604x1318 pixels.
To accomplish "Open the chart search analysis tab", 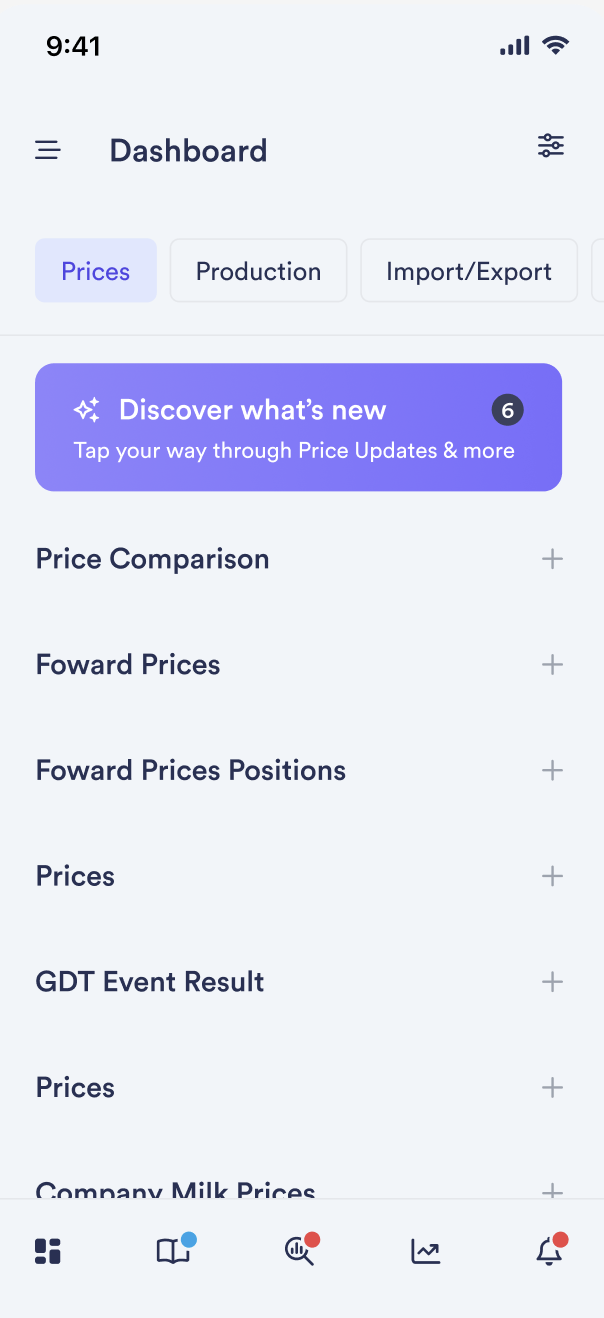I will pos(300,1251).
